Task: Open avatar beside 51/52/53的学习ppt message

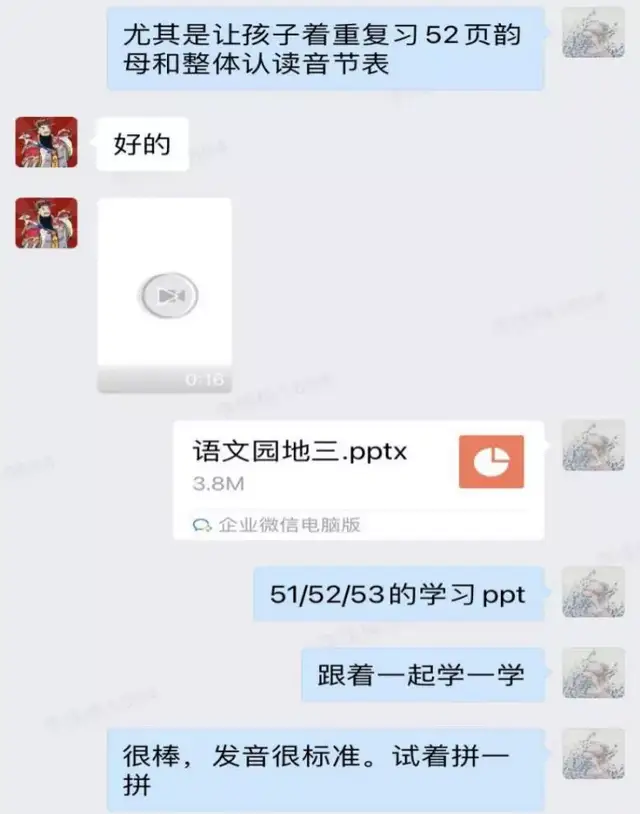Action: click(593, 592)
